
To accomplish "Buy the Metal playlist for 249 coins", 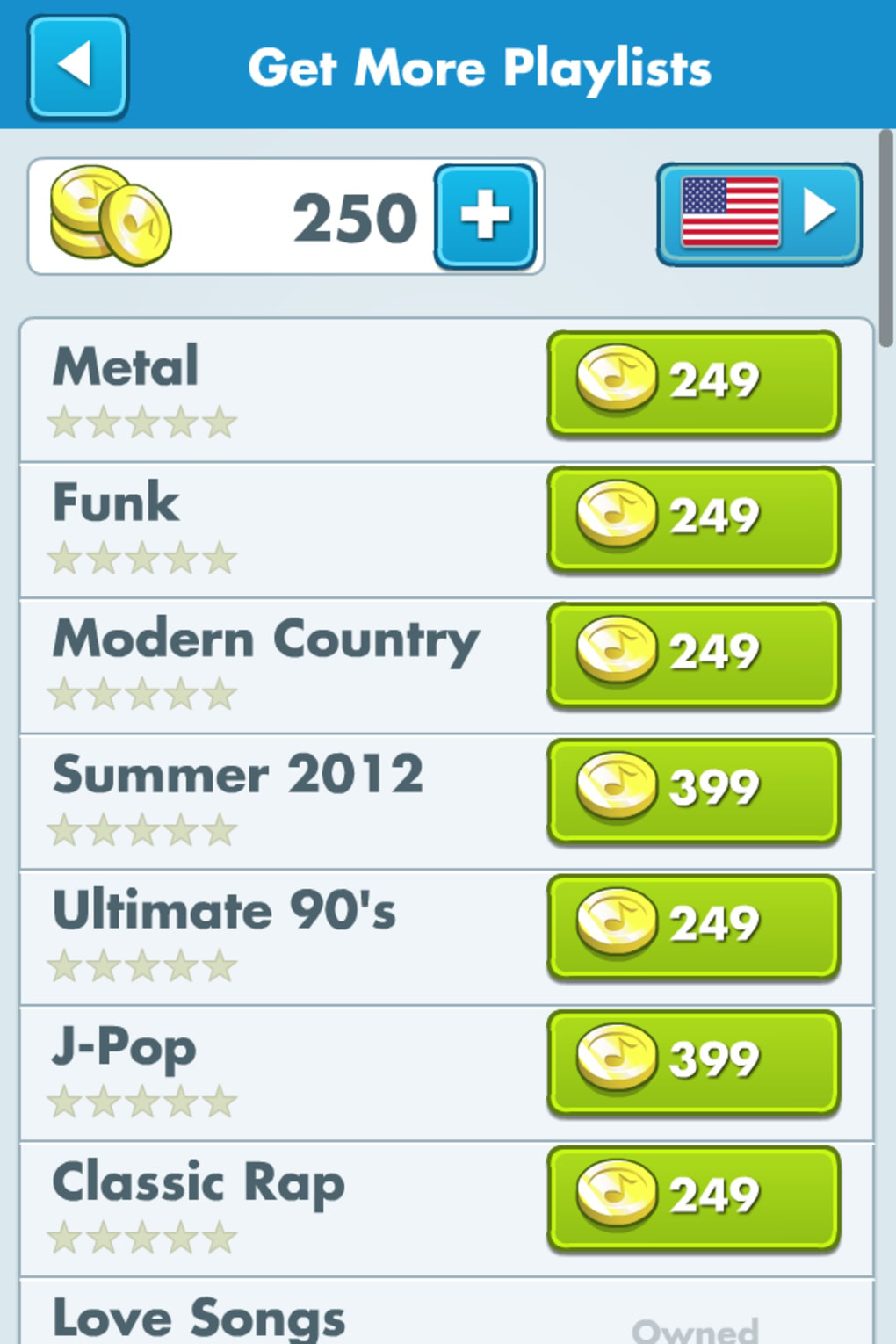I will tap(693, 382).
